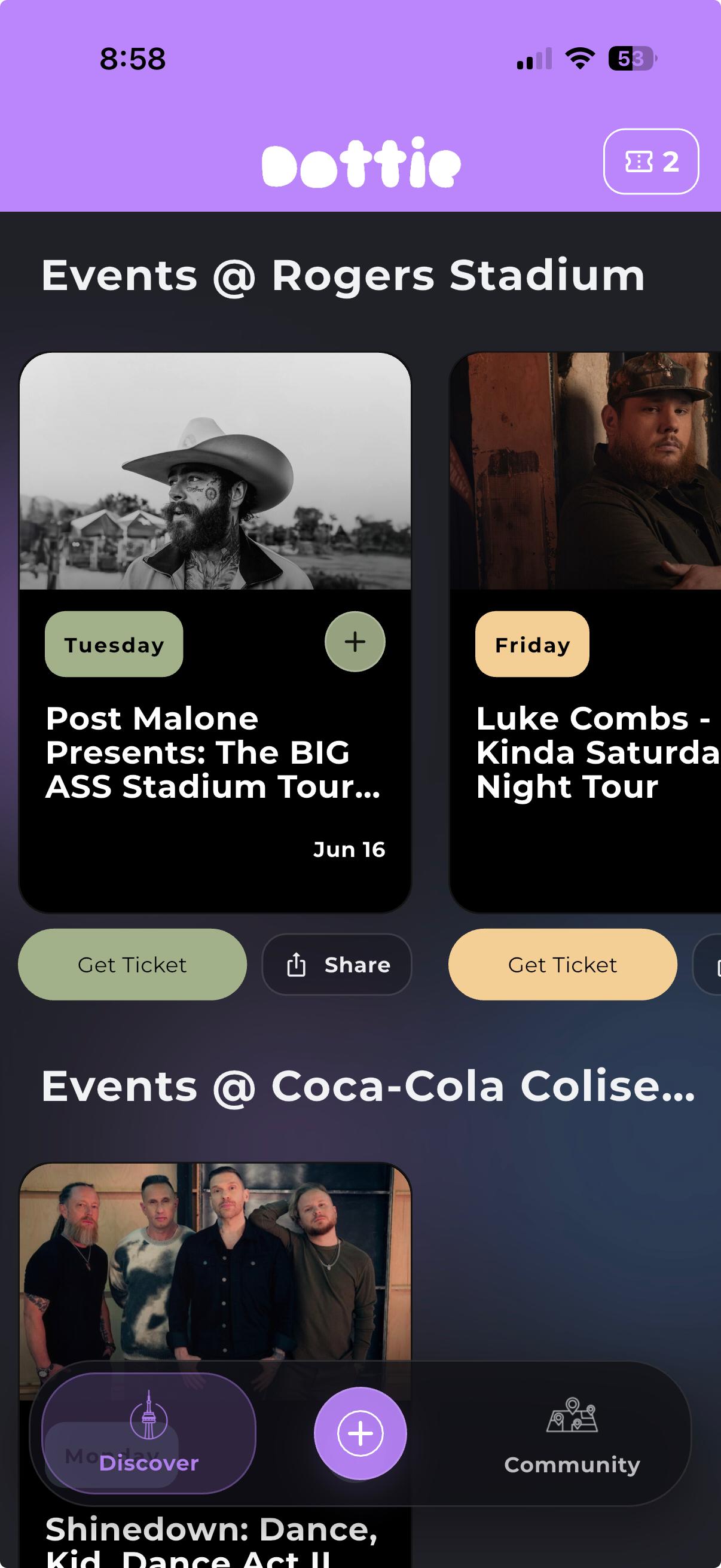Tap the Tuesday day badge
This screenshot has height=1568, width=721.
point(114,644)
